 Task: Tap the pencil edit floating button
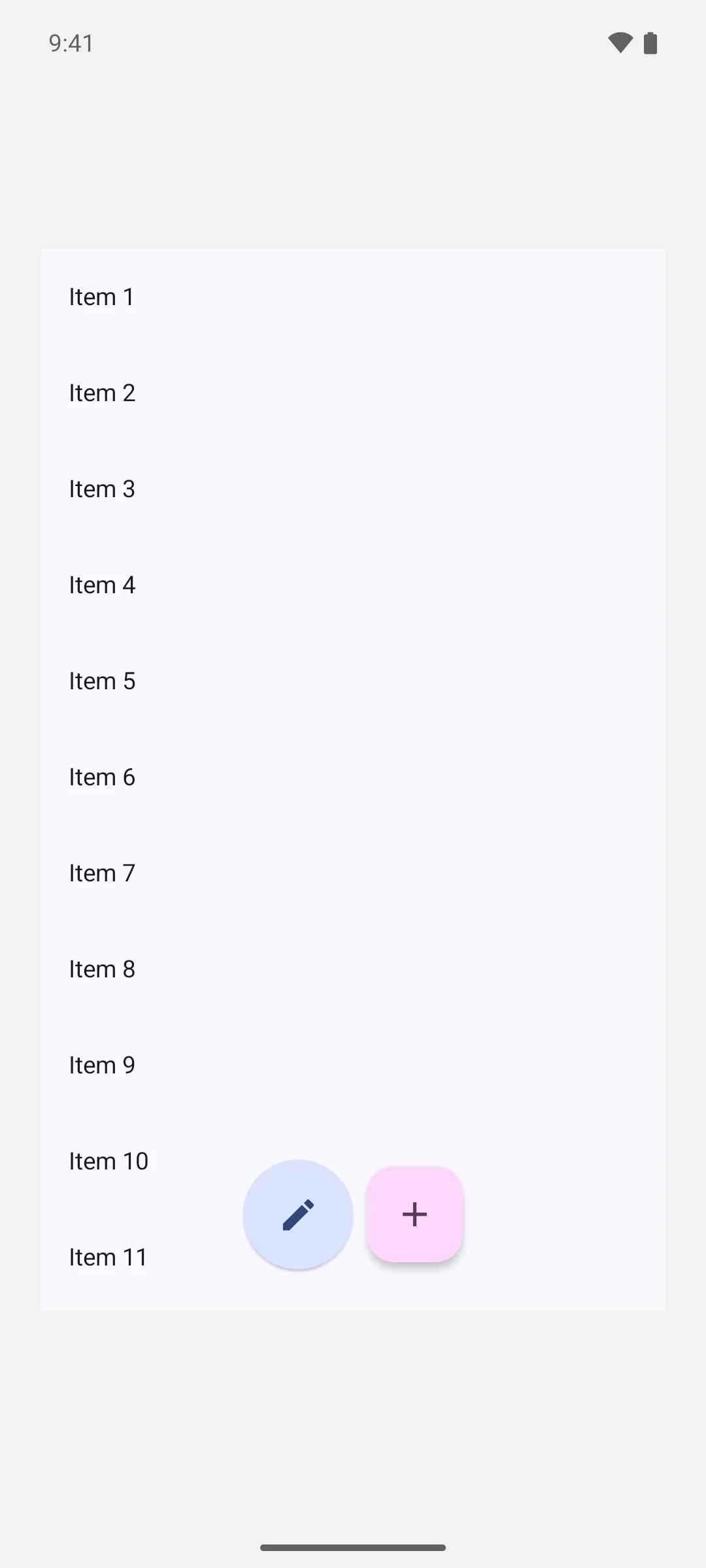[298, 1215]
